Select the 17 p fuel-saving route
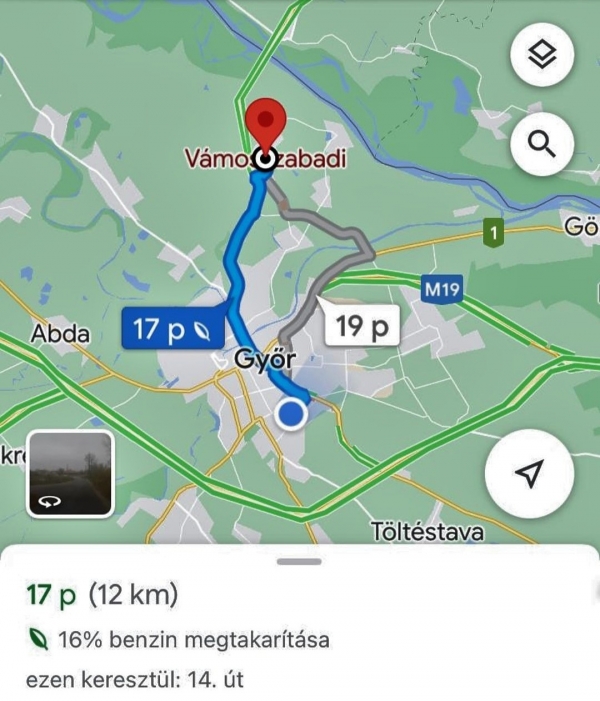600x701 pixels. 172,329
